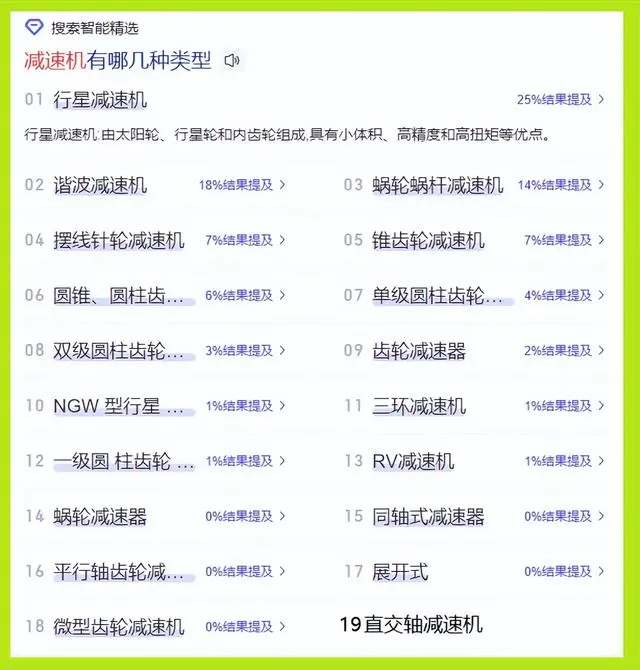Select 摆线针轮减速机 from the list
Viewport: 640px width, 670px height.
[x=118, y=240]
